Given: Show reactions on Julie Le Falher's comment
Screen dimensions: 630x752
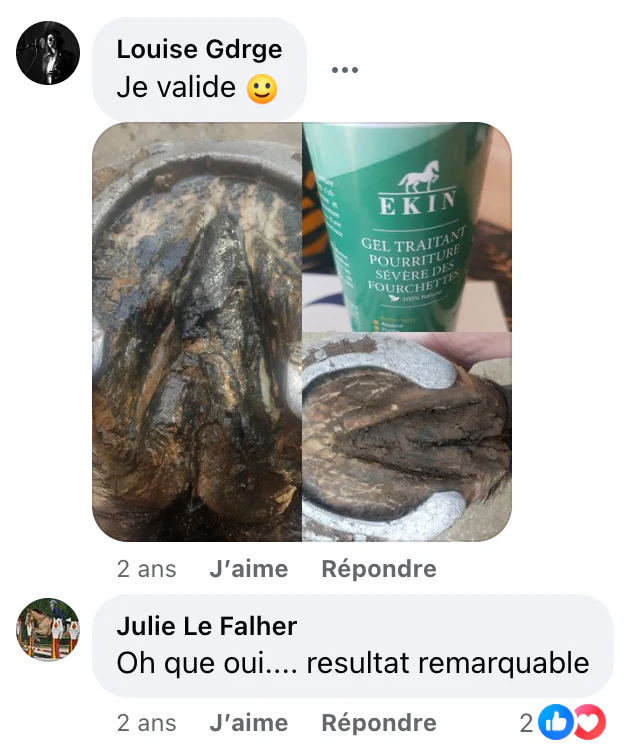Looking at the screenshot, I should [571, 722].
